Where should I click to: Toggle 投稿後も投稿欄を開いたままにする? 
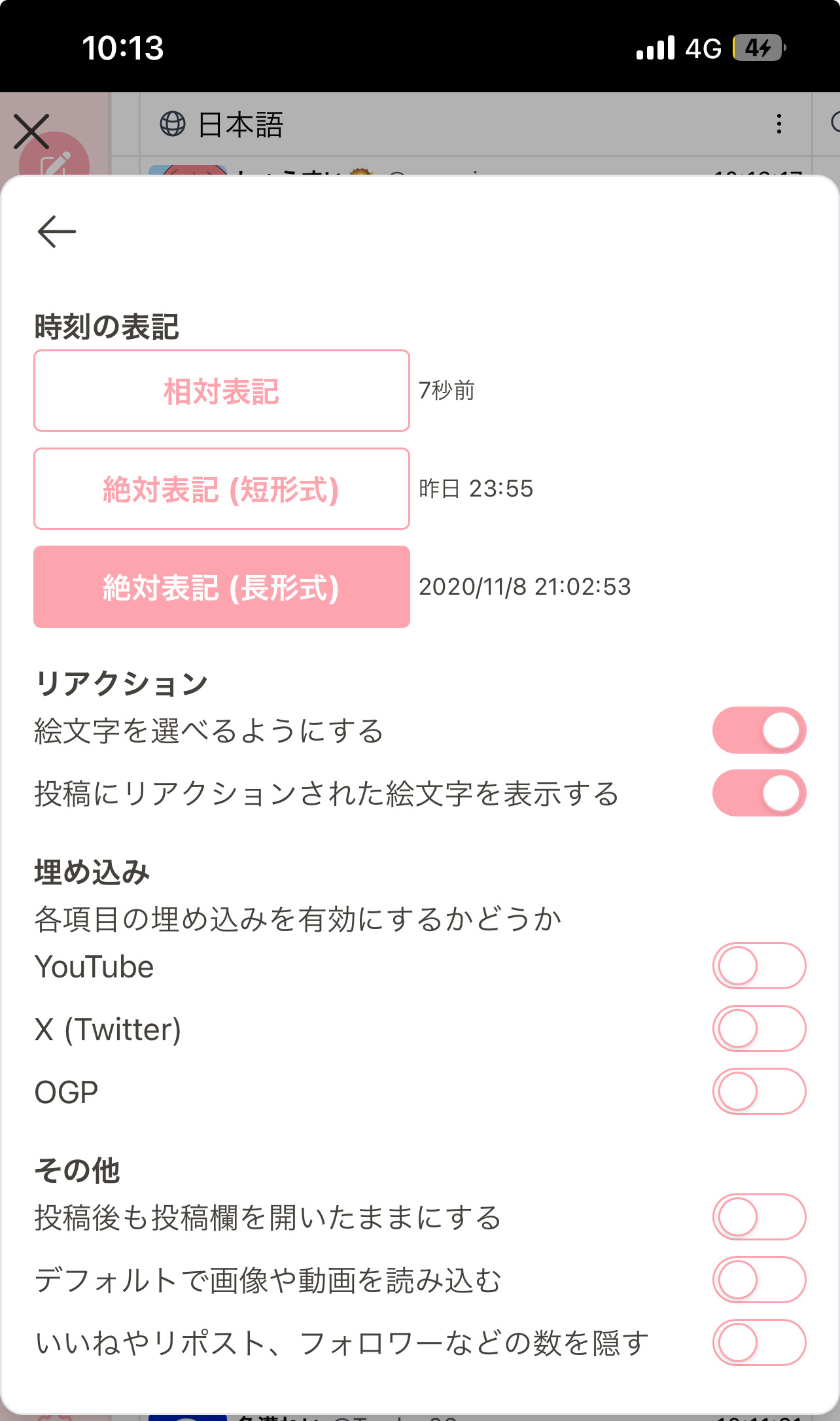pos(759,1217)
